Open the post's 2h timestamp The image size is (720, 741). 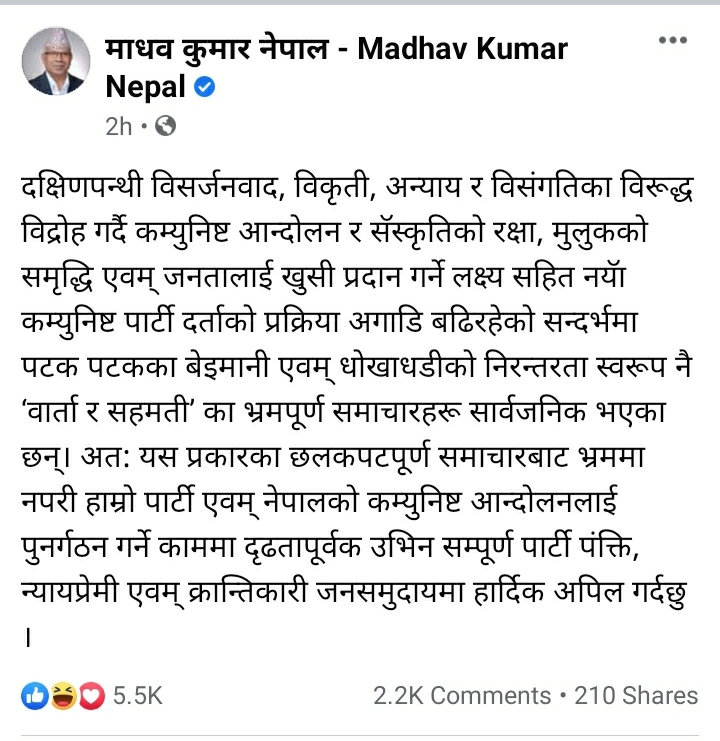(x=118, y=126)
